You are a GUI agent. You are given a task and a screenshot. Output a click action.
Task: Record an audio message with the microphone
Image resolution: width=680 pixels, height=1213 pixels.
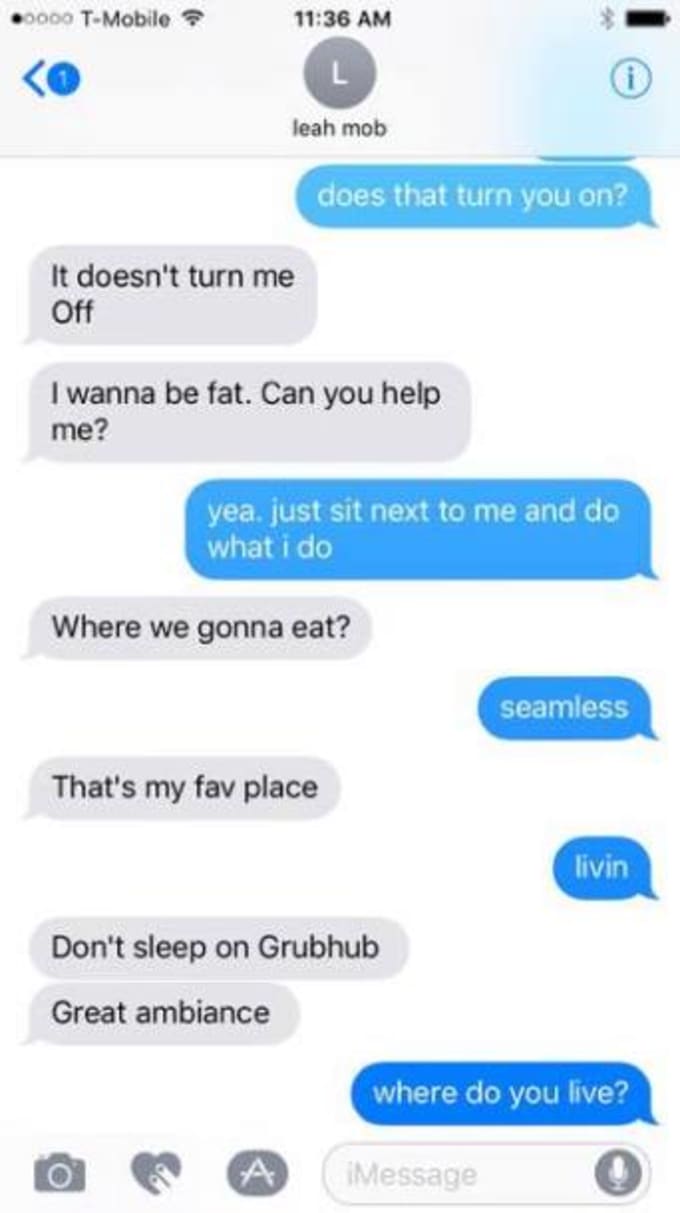click(618, 1174)
